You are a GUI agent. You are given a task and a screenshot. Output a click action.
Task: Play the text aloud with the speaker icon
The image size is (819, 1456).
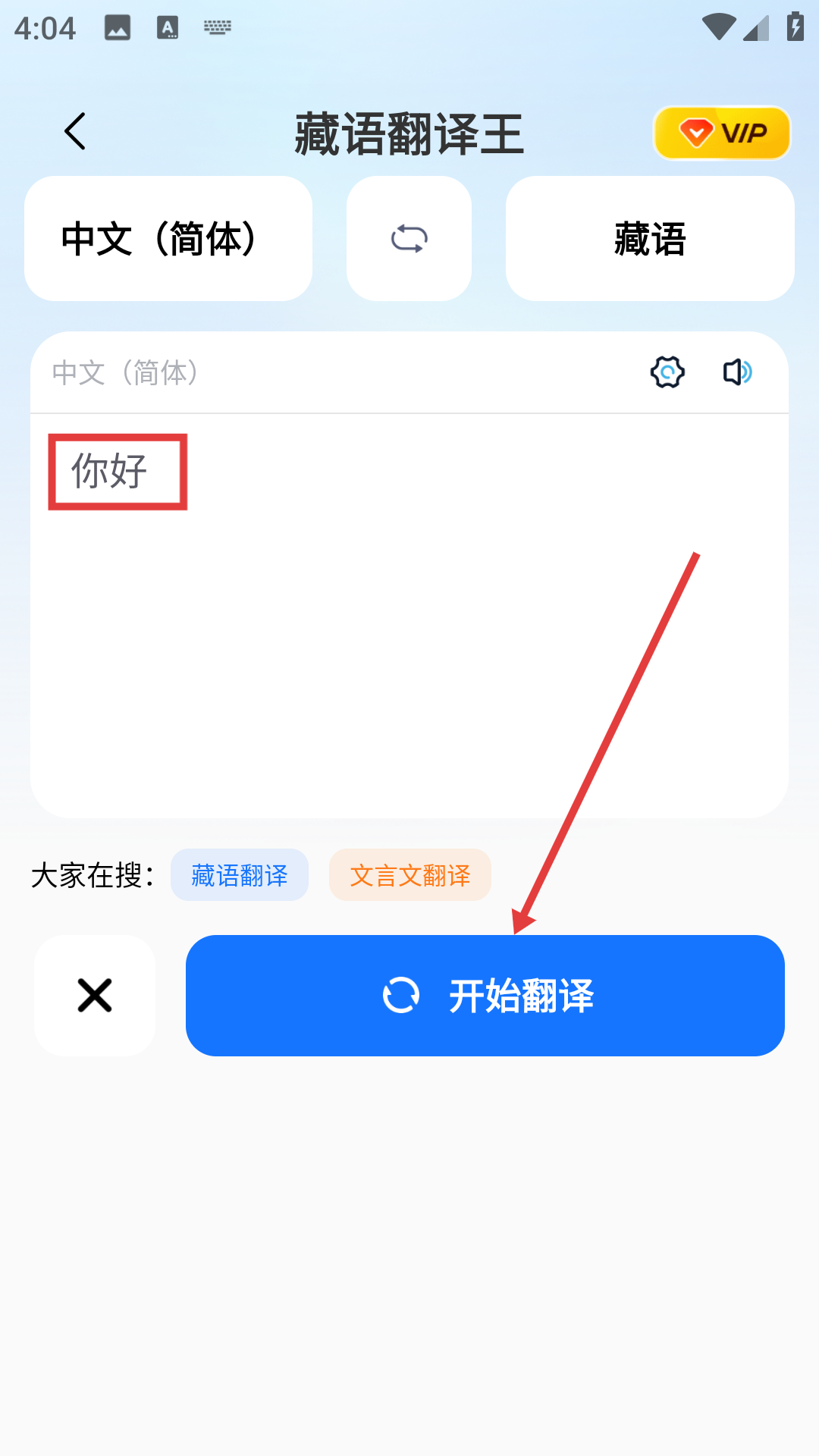tap(737, 372)
